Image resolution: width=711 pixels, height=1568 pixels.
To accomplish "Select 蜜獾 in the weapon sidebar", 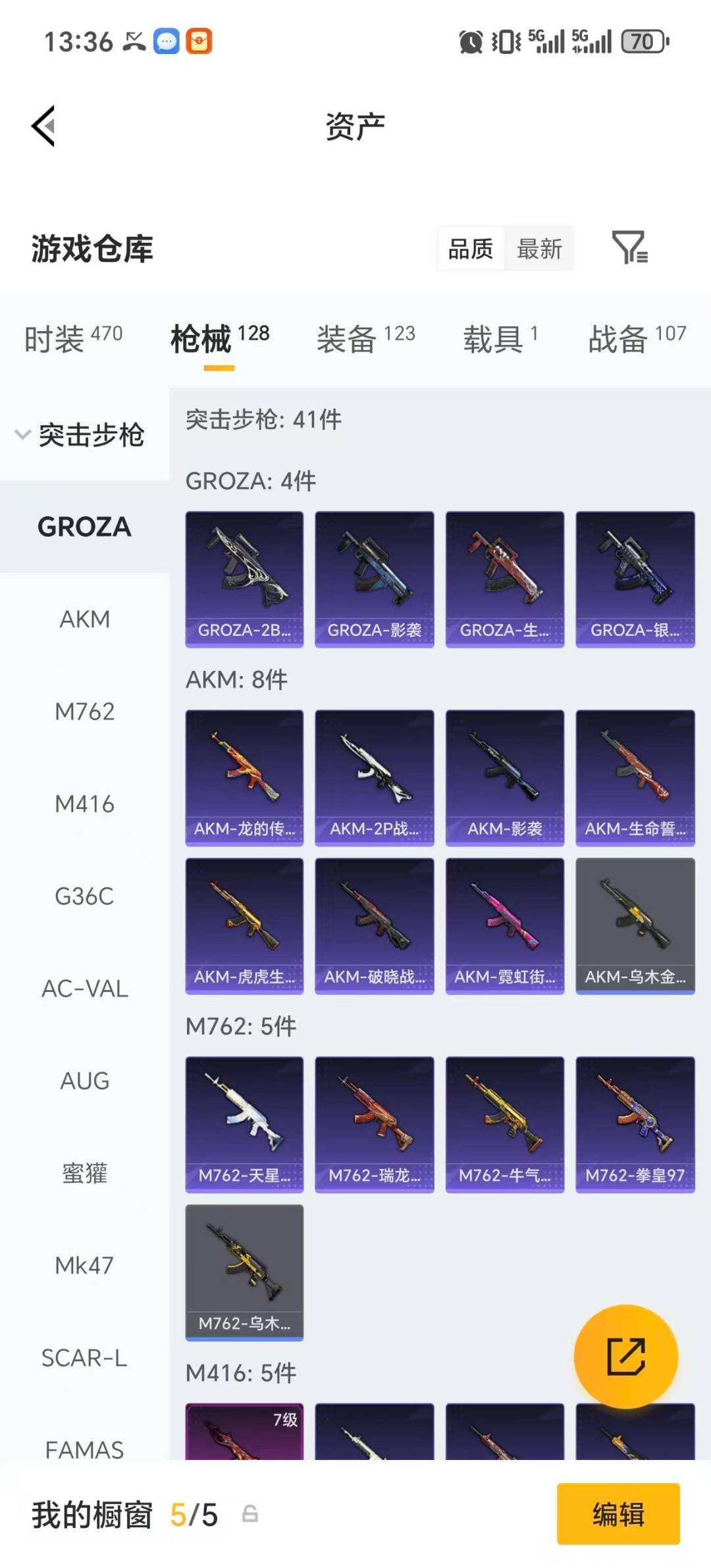I will (84, 1173).
